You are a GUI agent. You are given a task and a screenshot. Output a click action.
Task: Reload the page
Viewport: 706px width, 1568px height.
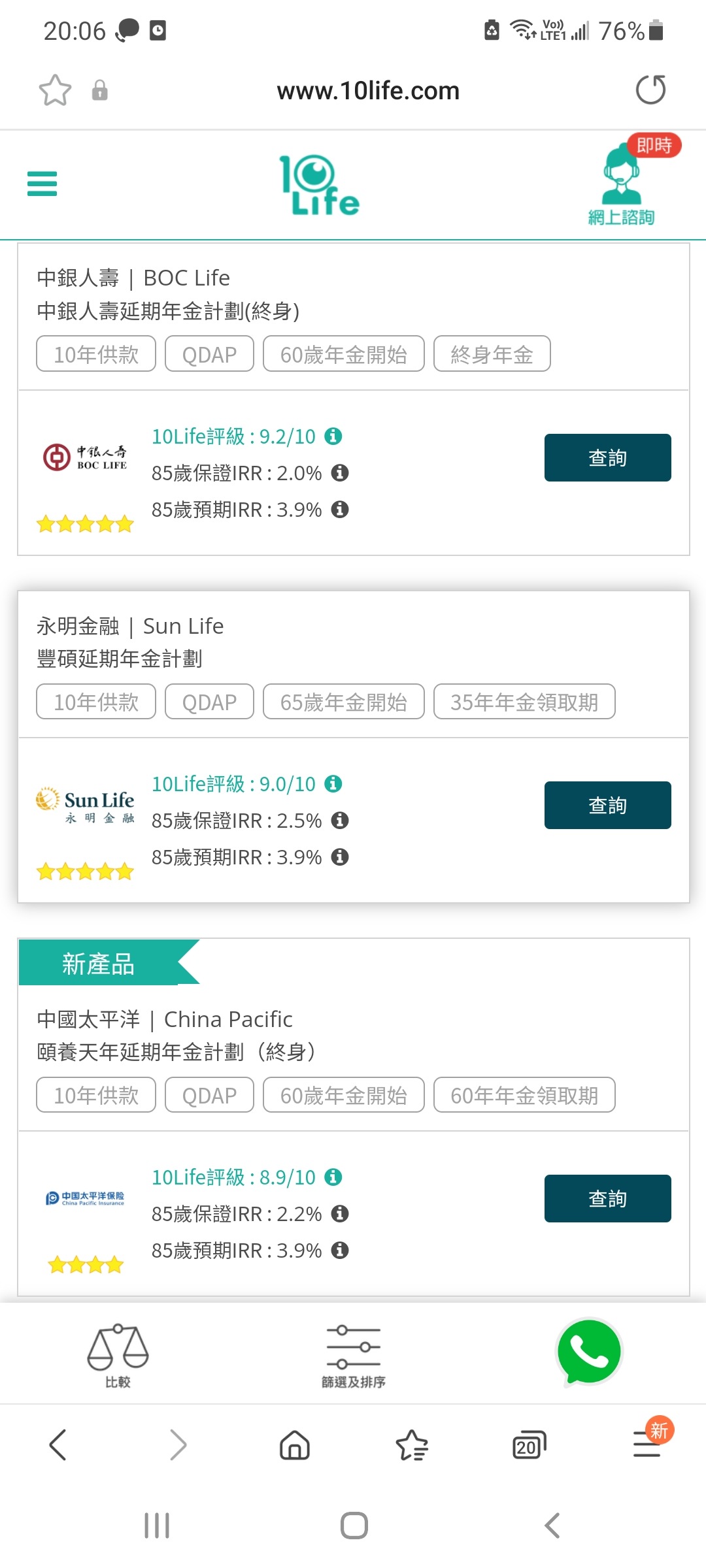[x=650, y=90]
